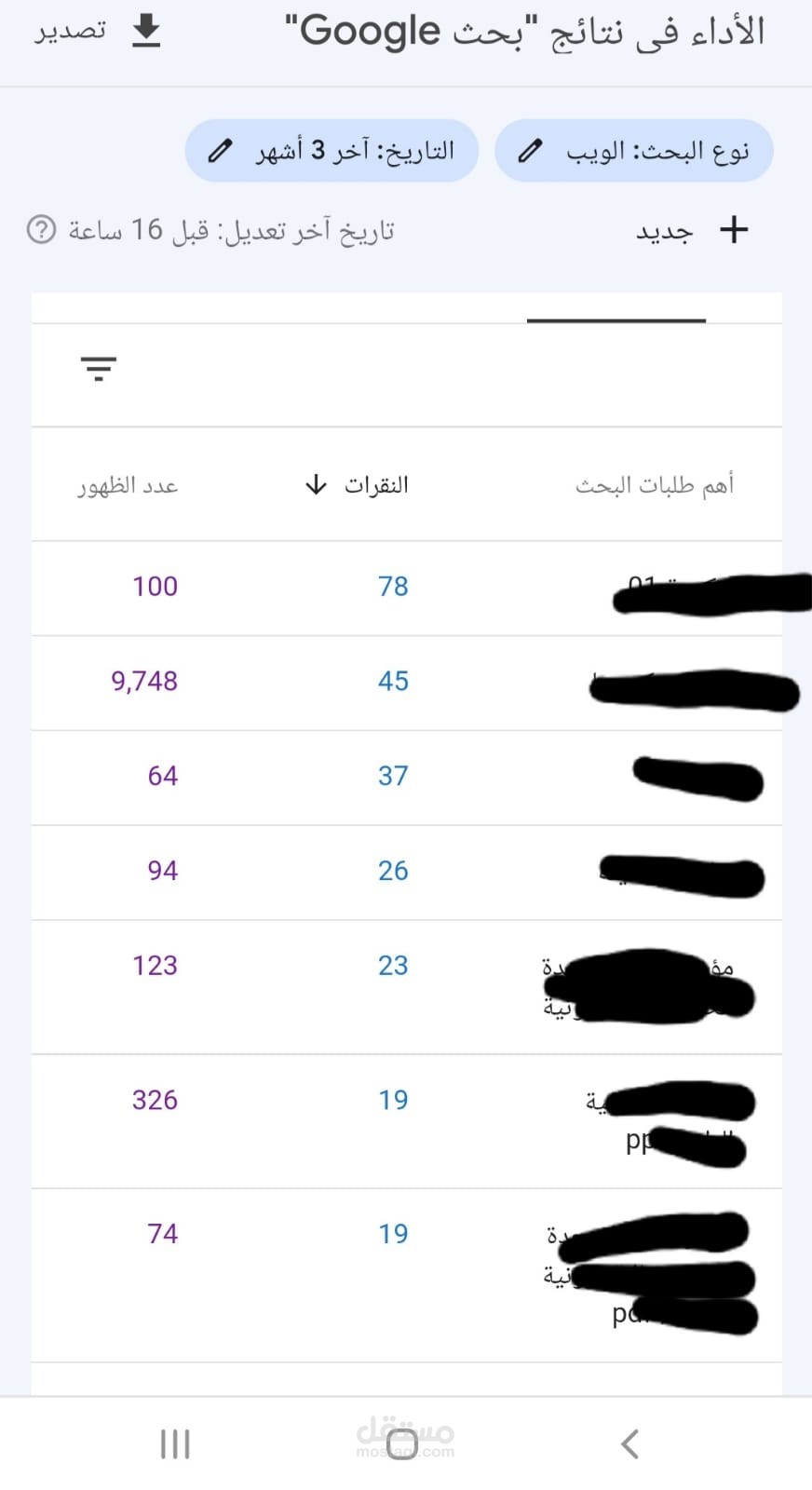The image size is (812, 1490).
Task: Open the query row with 74 impressions
Action: click(x=407, y=1276)
